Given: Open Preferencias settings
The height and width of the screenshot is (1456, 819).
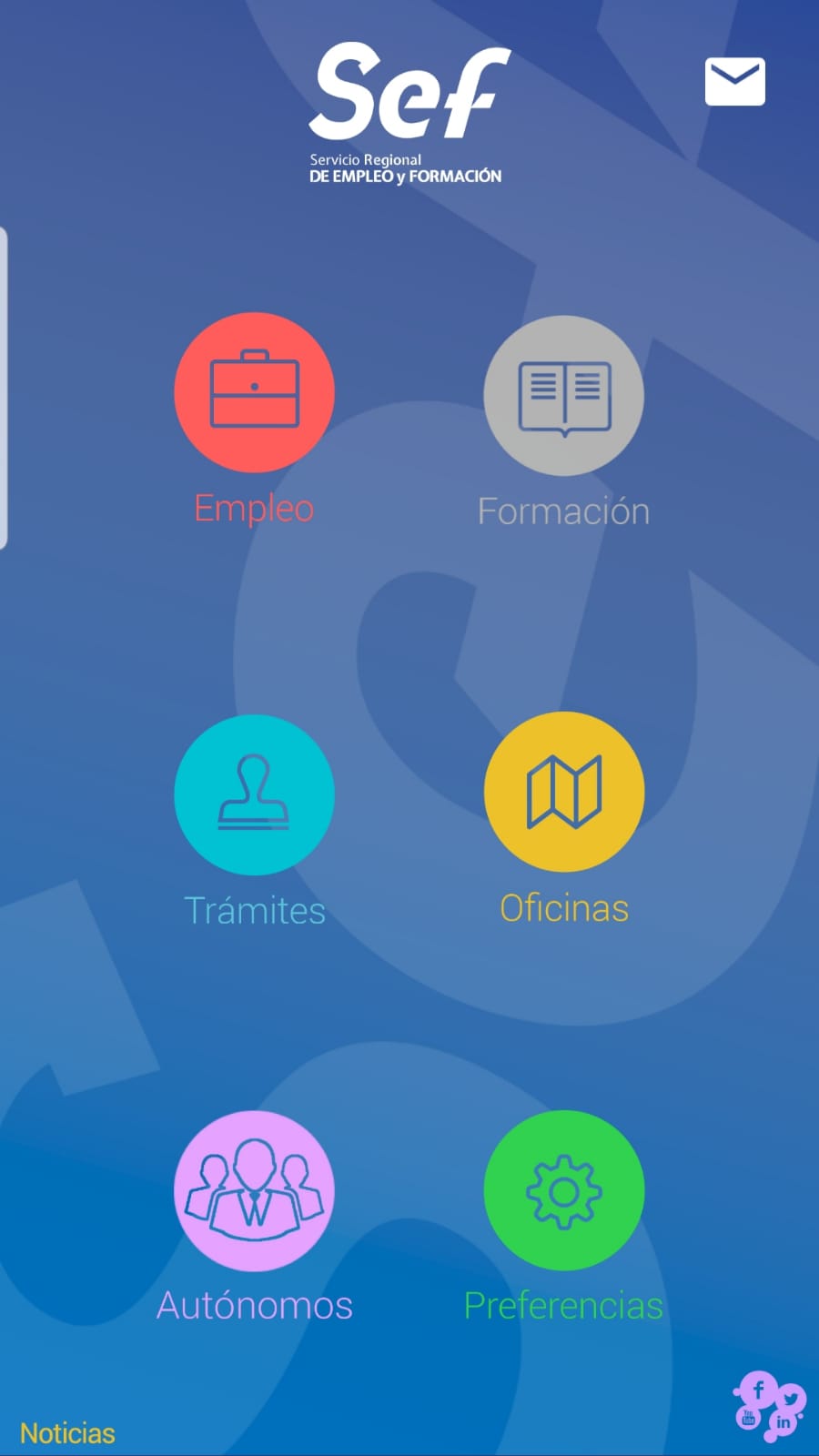Looking at the screenshot, I should [563, 1190].
